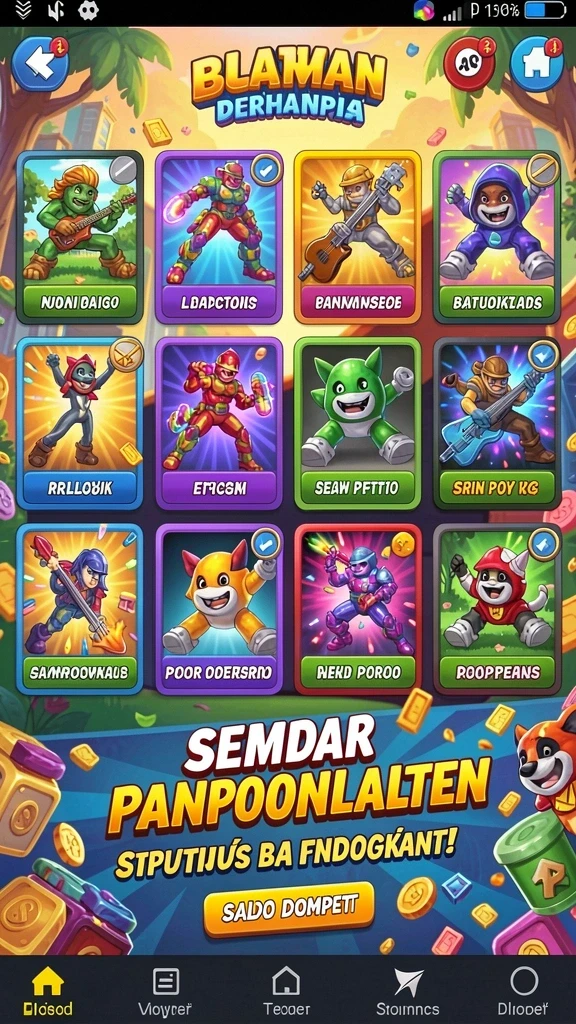Open the Stoimncs tab
576x1024 pixels.
click(x=408, y=990)
